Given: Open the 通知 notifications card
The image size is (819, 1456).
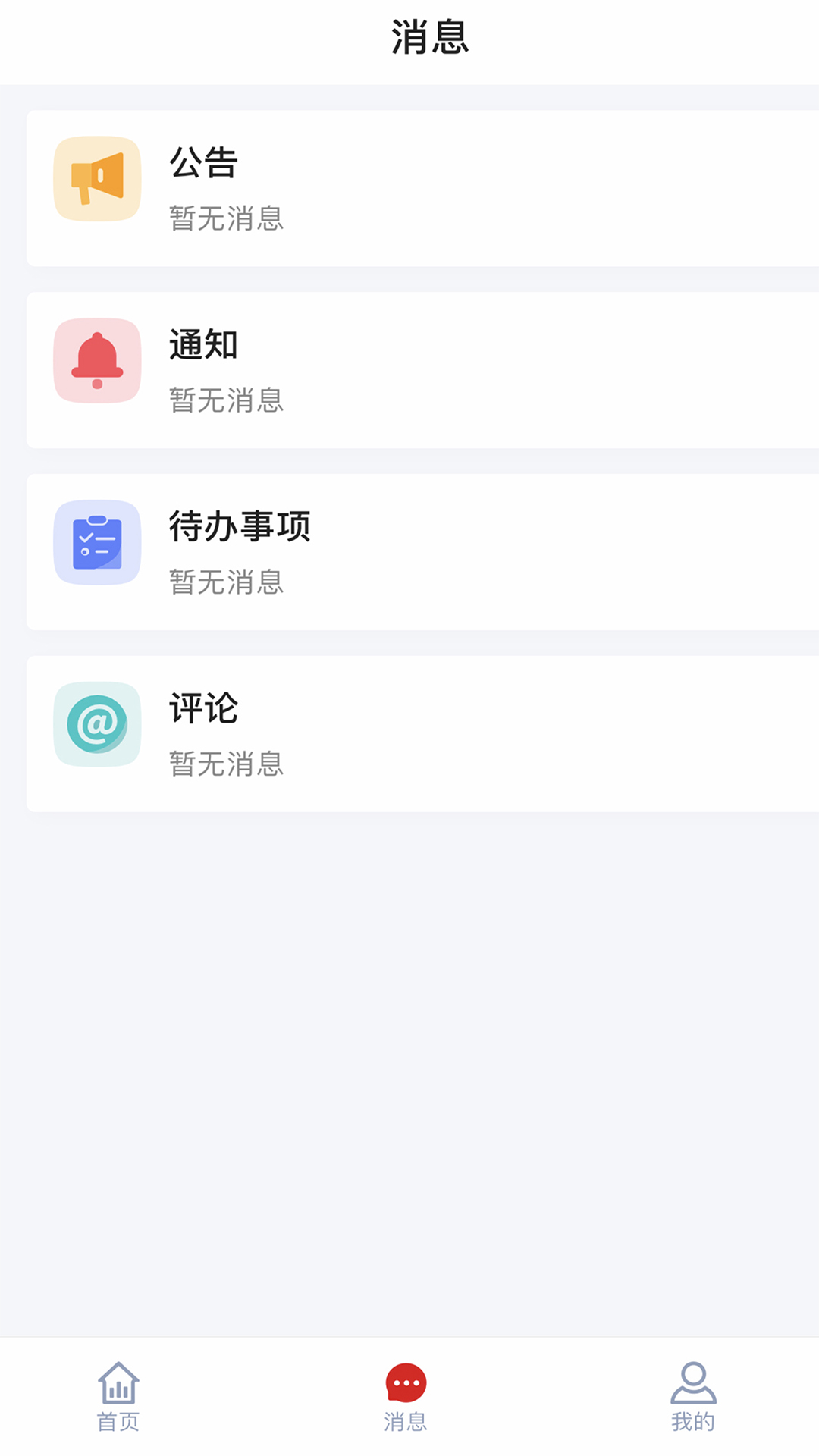Looking at the screenshot, I should click(x=409, y=369).
